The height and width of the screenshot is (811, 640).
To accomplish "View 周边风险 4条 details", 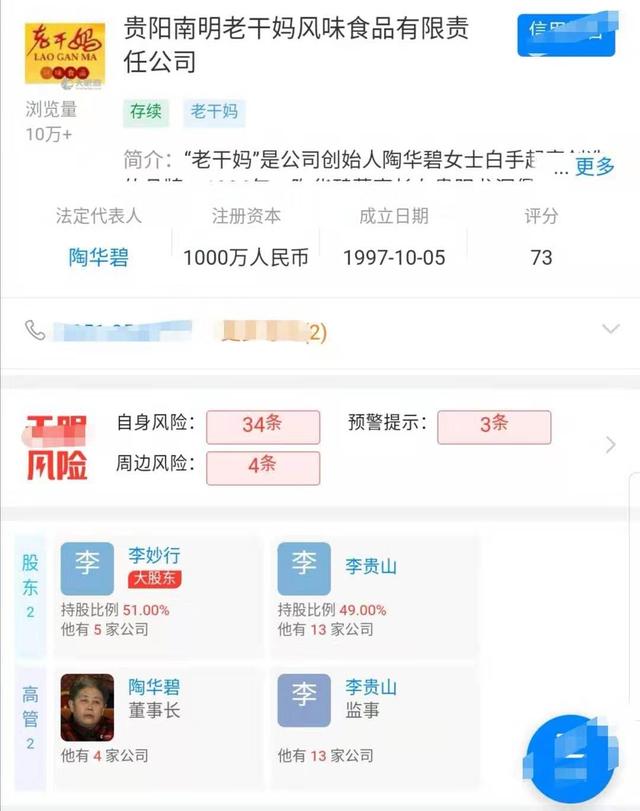I will tap(262, 466).
